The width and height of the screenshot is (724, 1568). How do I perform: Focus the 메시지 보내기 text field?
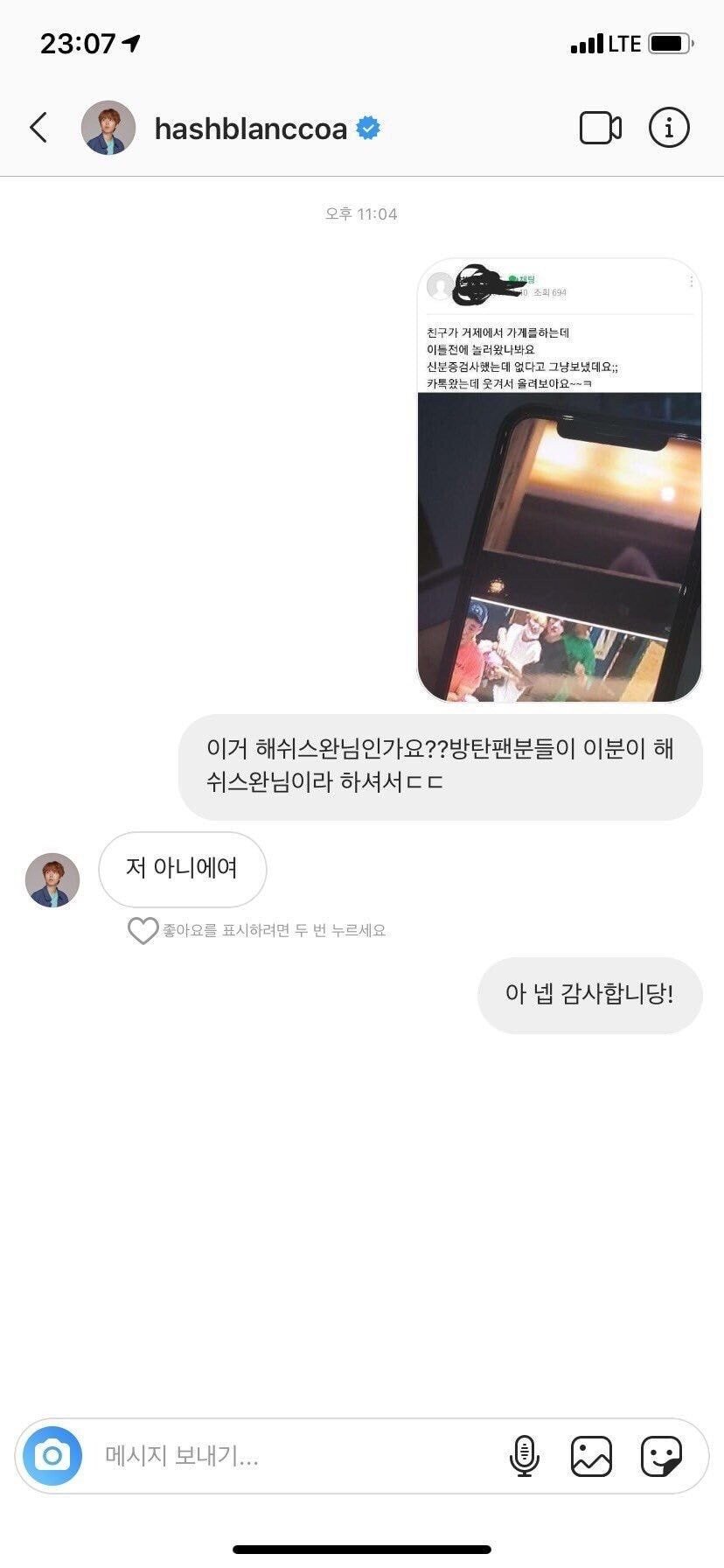[289, 1456]
